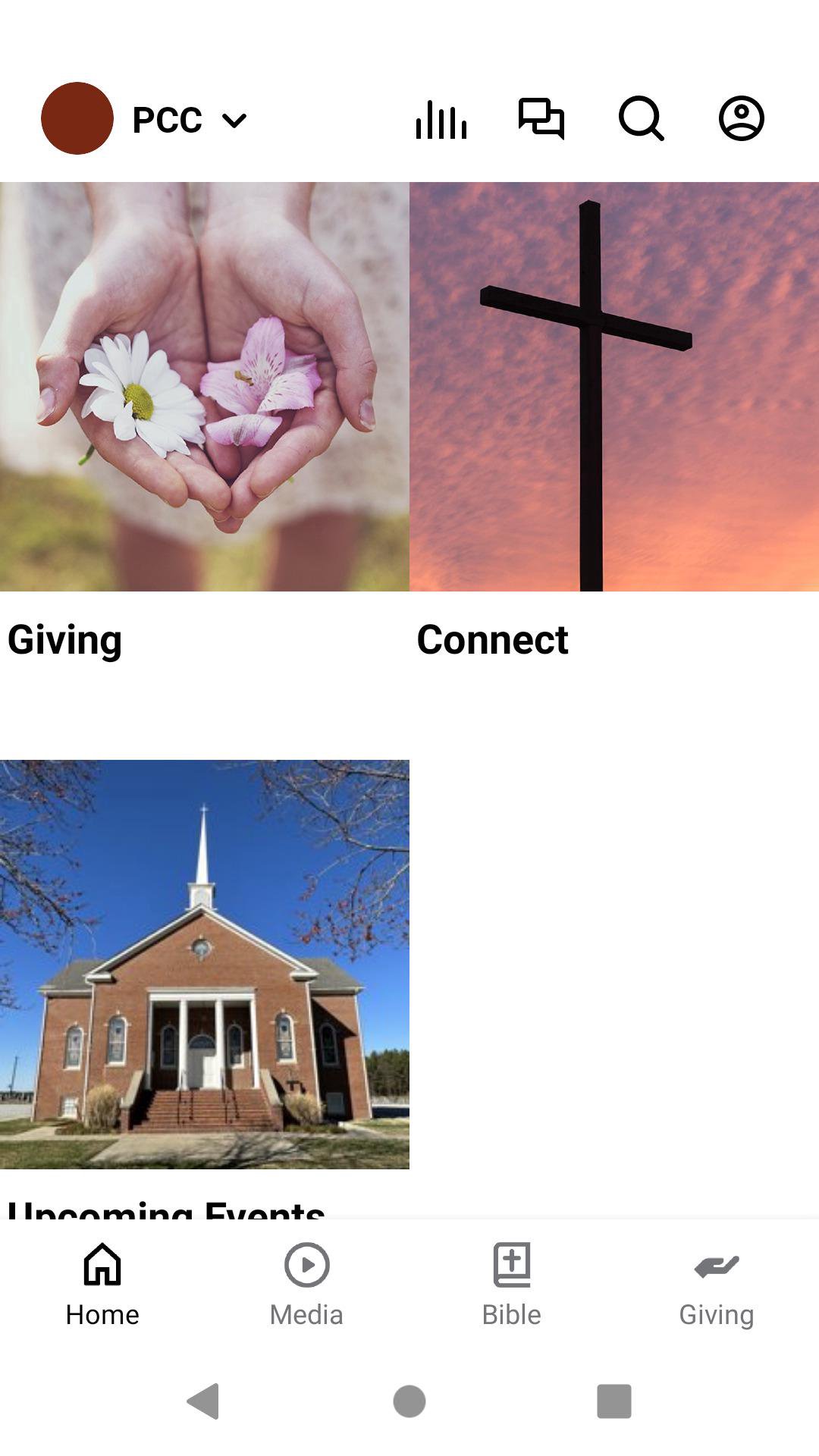Open the messages chat icon
This screenshot has height=1456, width=819.
coord(541,119)
